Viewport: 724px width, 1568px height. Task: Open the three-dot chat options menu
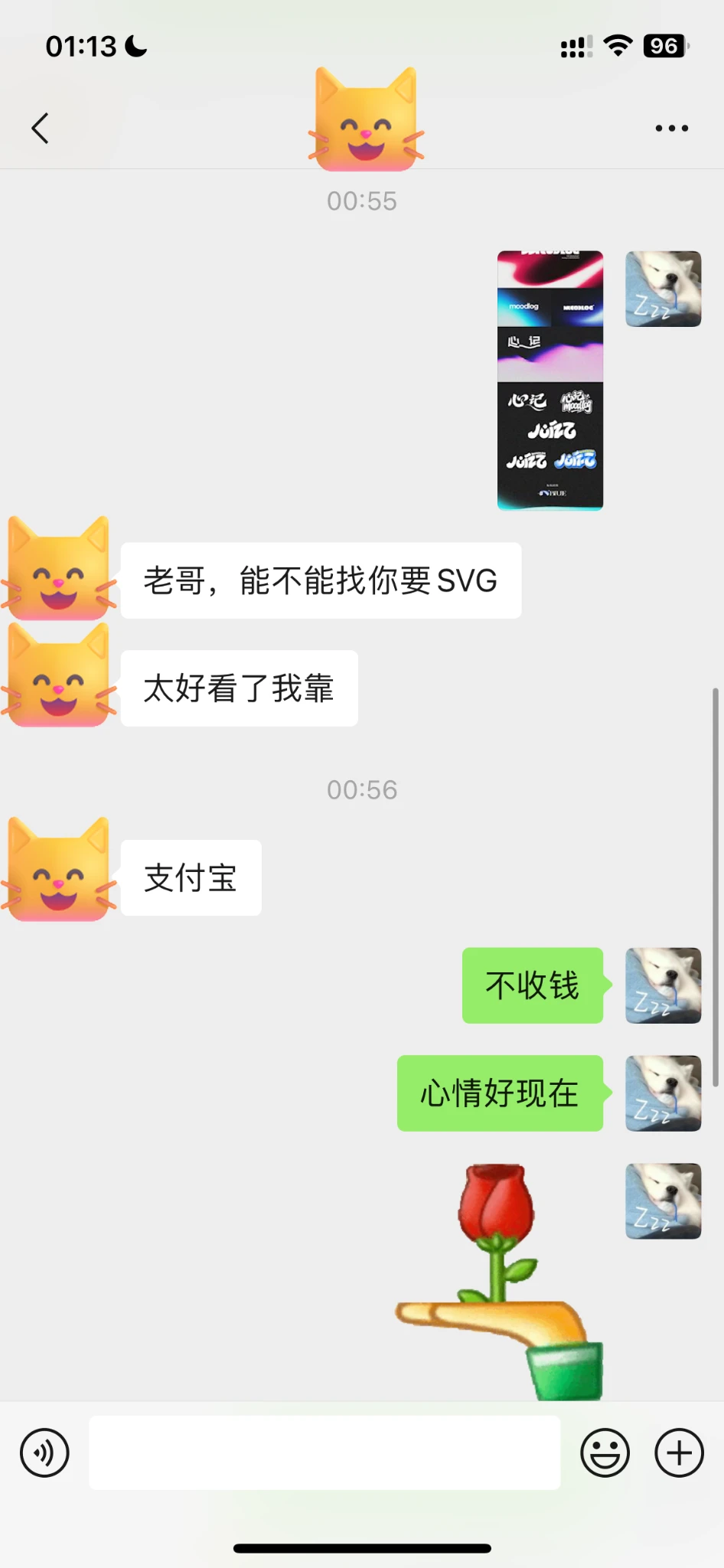[x=671, y=128]
